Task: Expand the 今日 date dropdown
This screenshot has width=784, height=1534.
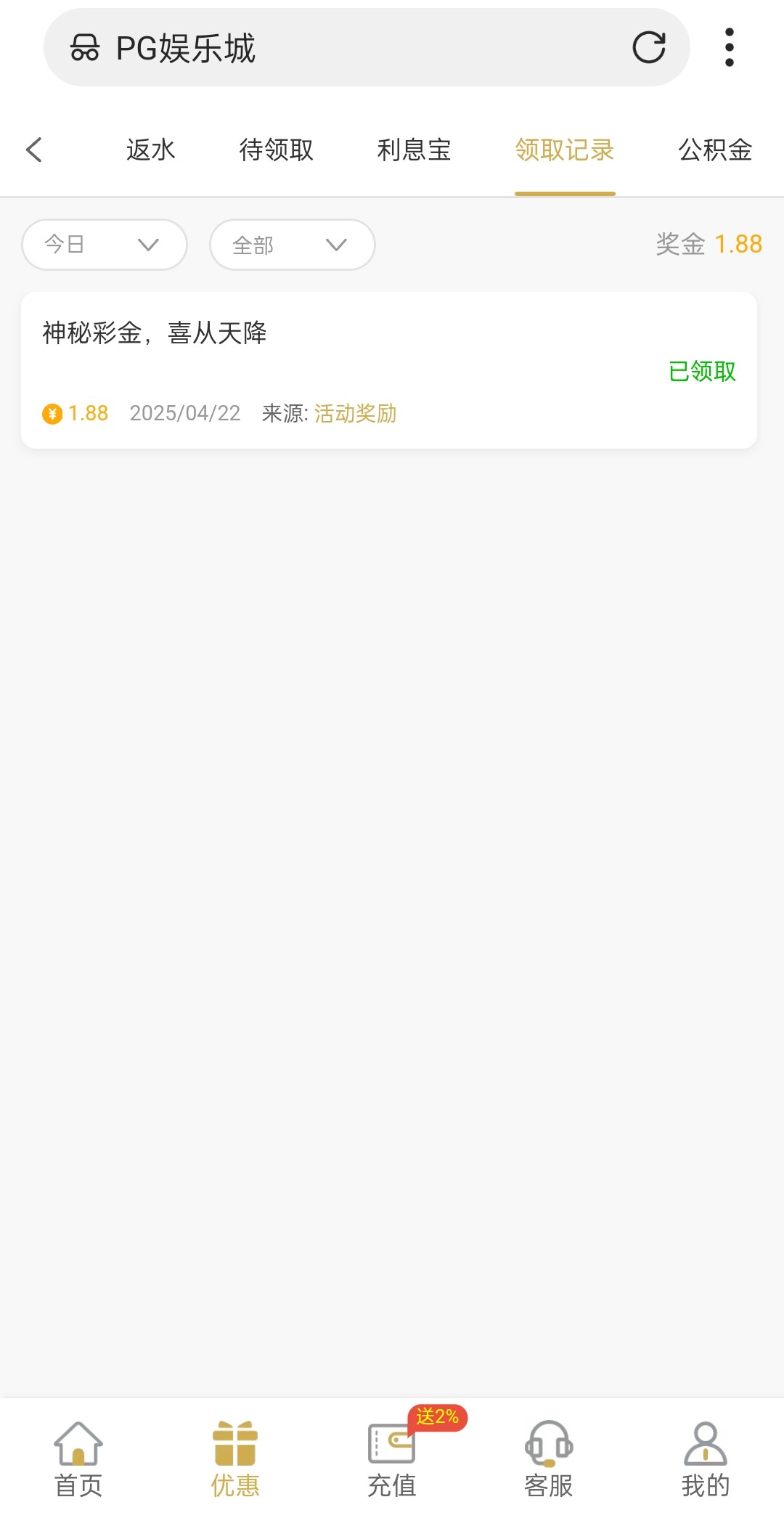Action: (x=105, y=245)
